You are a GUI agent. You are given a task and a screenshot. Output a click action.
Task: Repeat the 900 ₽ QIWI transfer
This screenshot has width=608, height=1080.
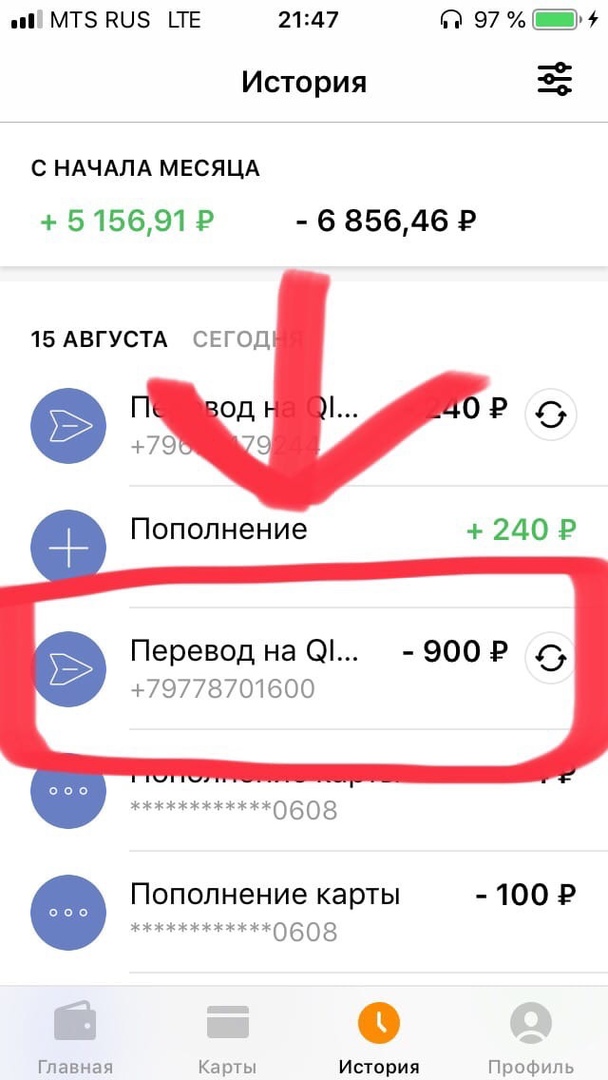550,656
